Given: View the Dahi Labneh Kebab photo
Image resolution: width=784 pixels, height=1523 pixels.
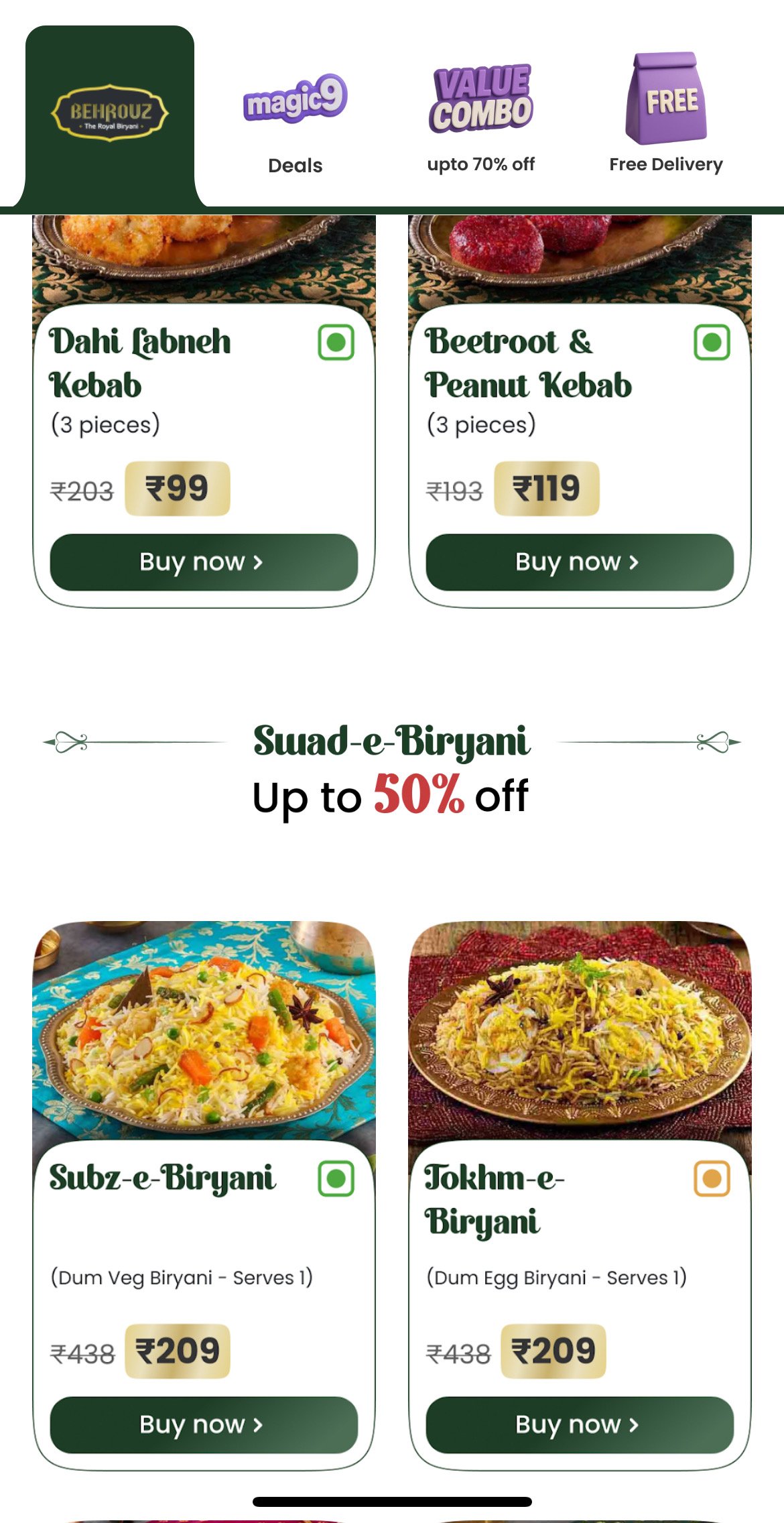Looking at the screenshot, I should [x=204, y=260].
